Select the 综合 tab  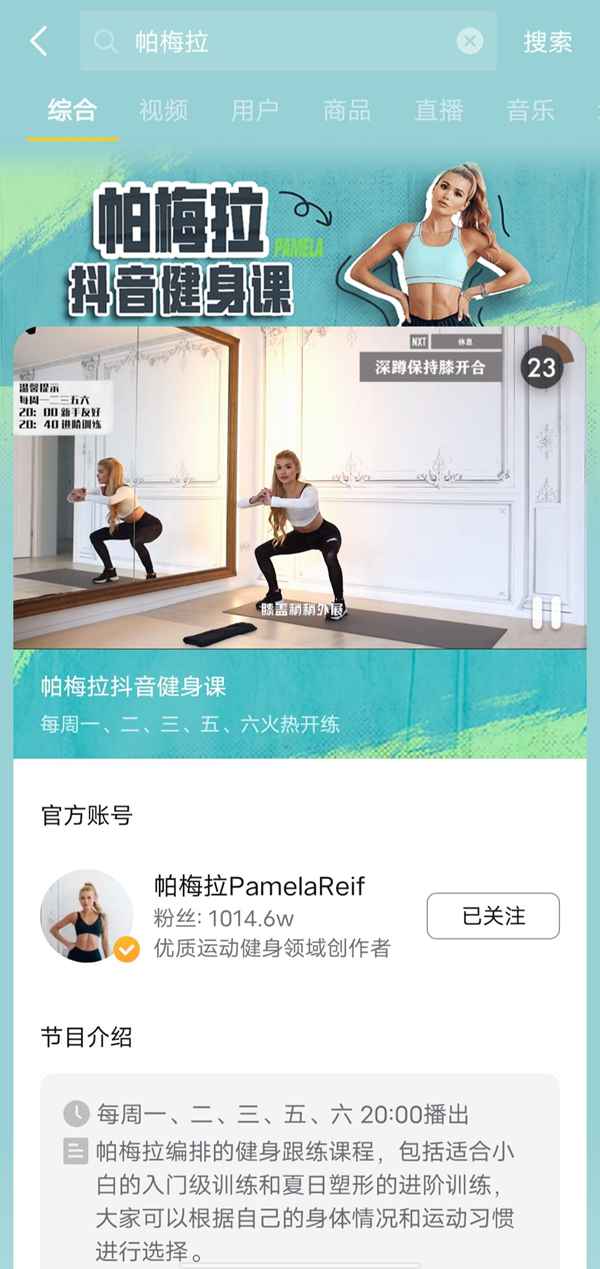point(72,110)
